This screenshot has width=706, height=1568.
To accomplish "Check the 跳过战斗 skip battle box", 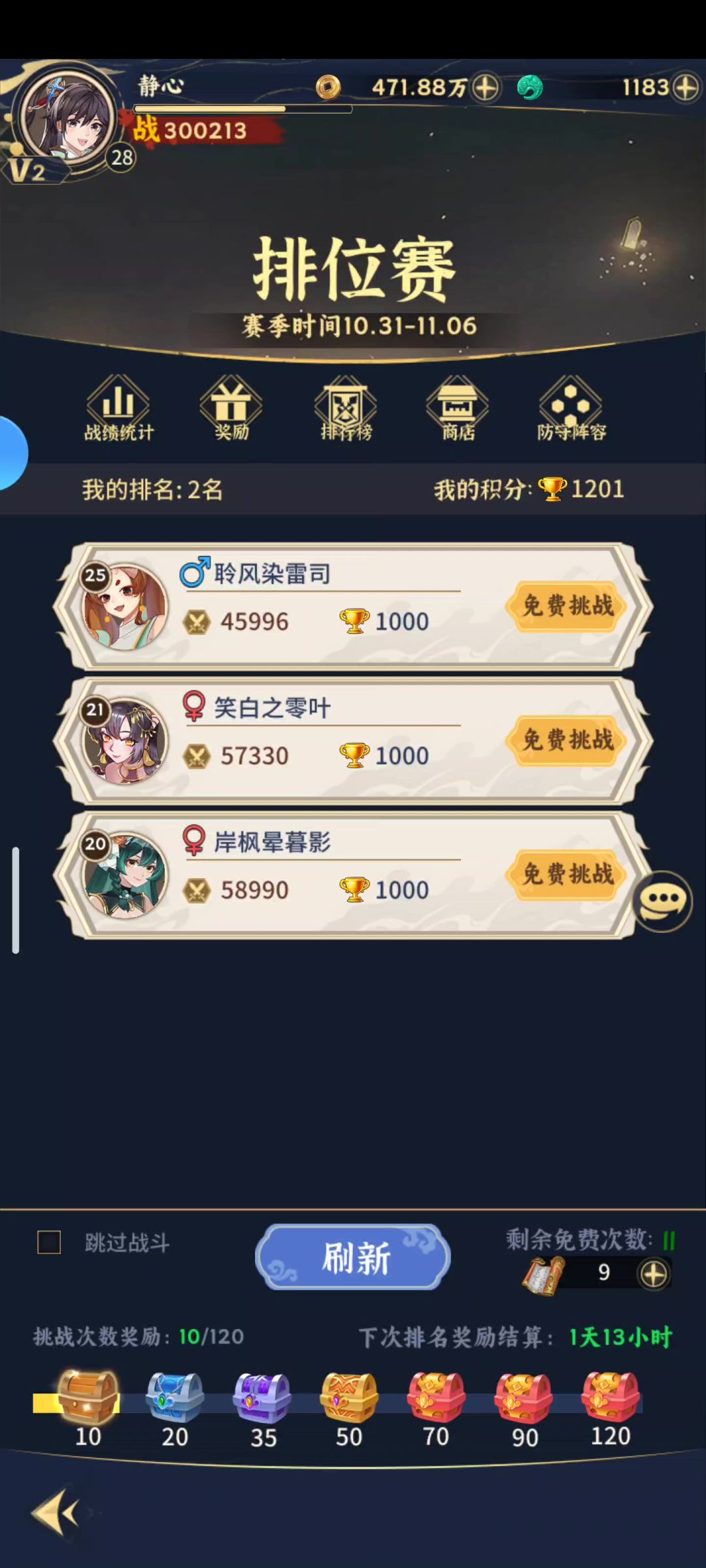I will 49,1242.
